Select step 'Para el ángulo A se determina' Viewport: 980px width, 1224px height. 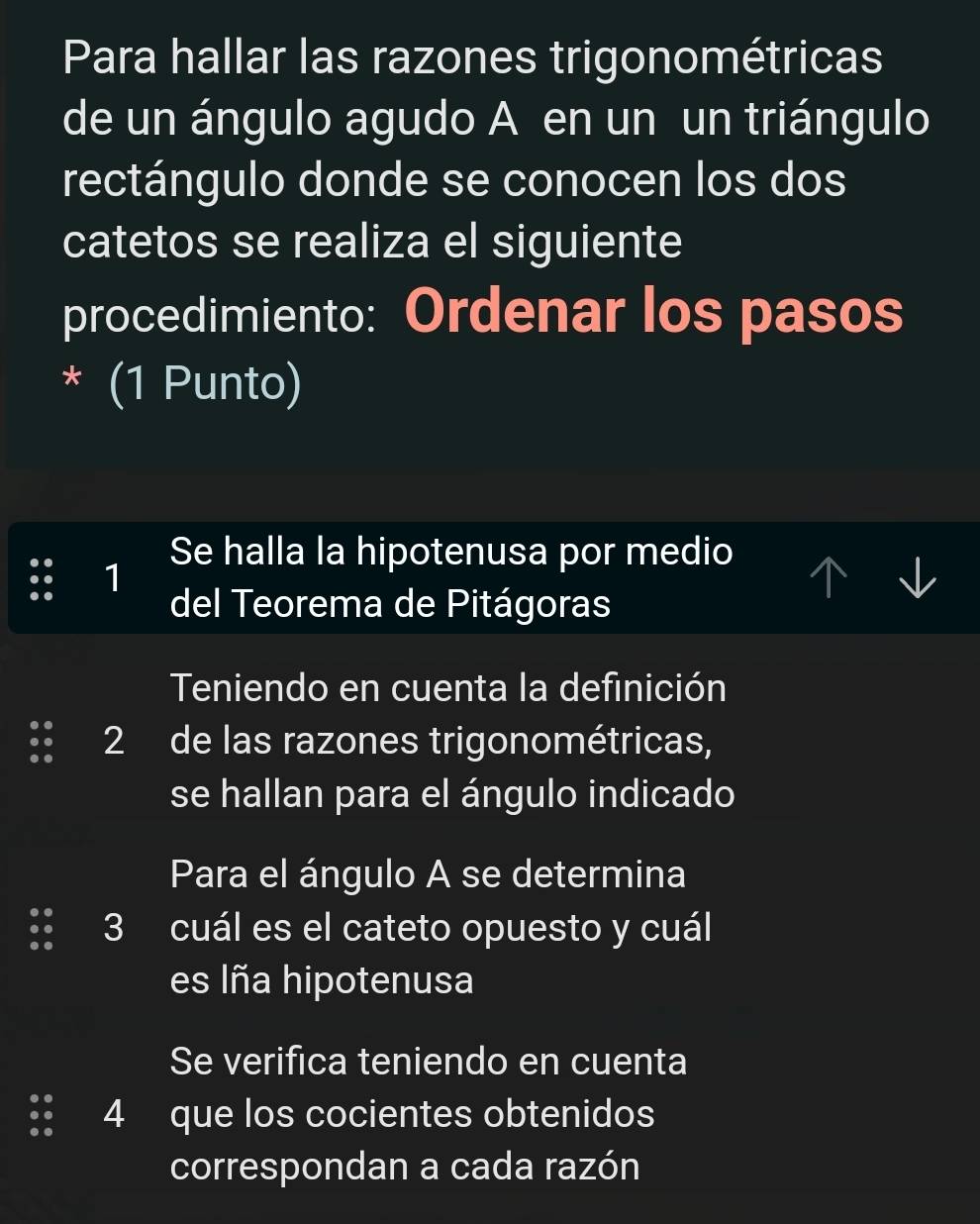(x=441, y=928)
